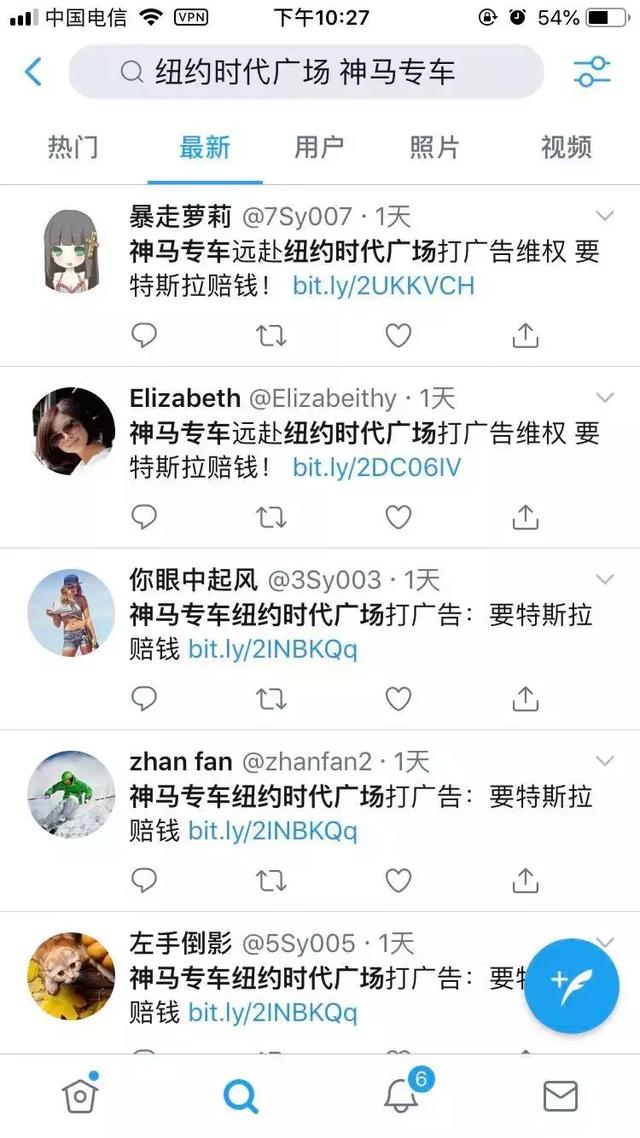640x1138 pixels.
Task: Share zhan fan's tweet
Action: (x=525, y=880)
